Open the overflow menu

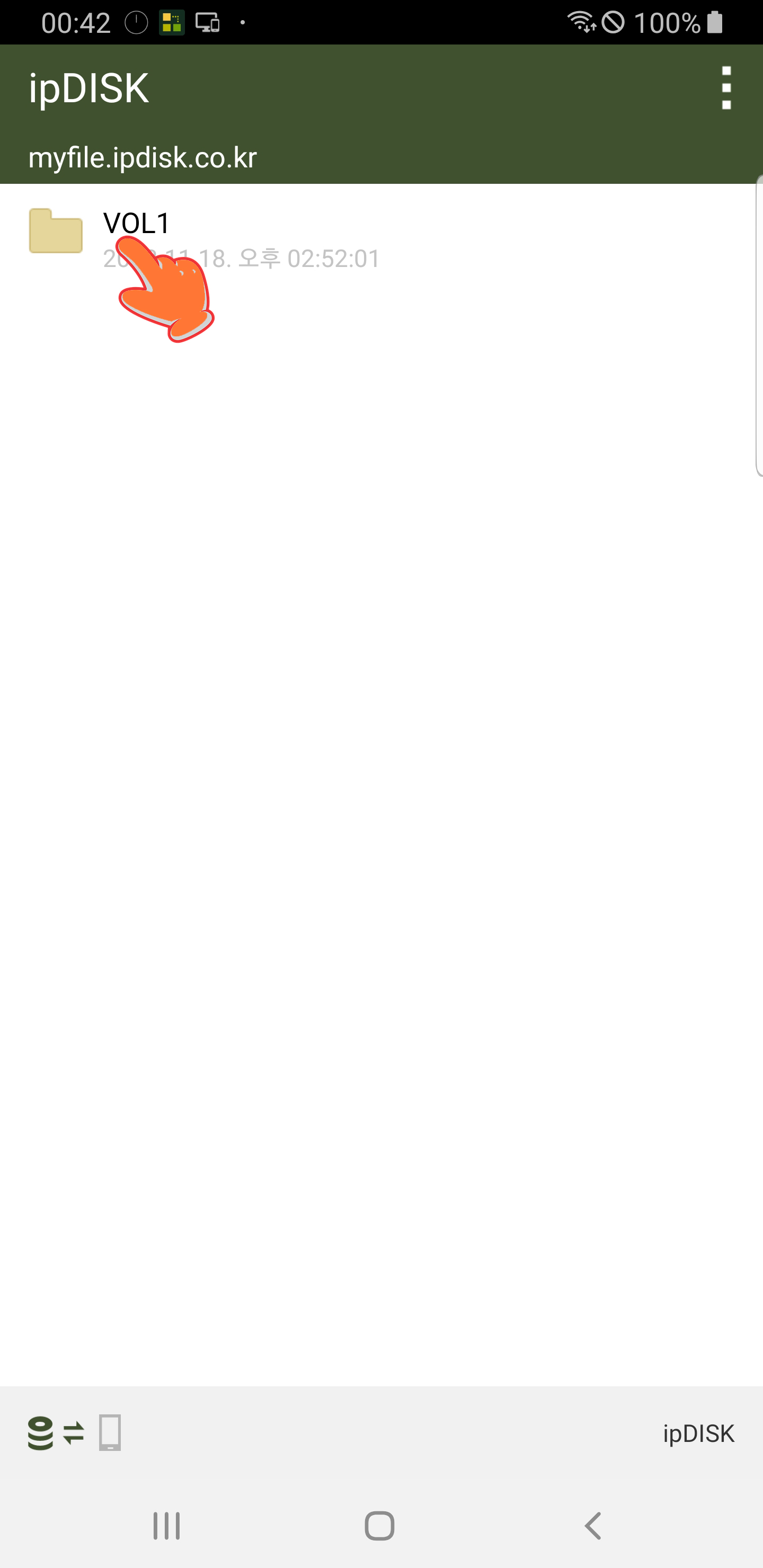[x=726, y=88]
